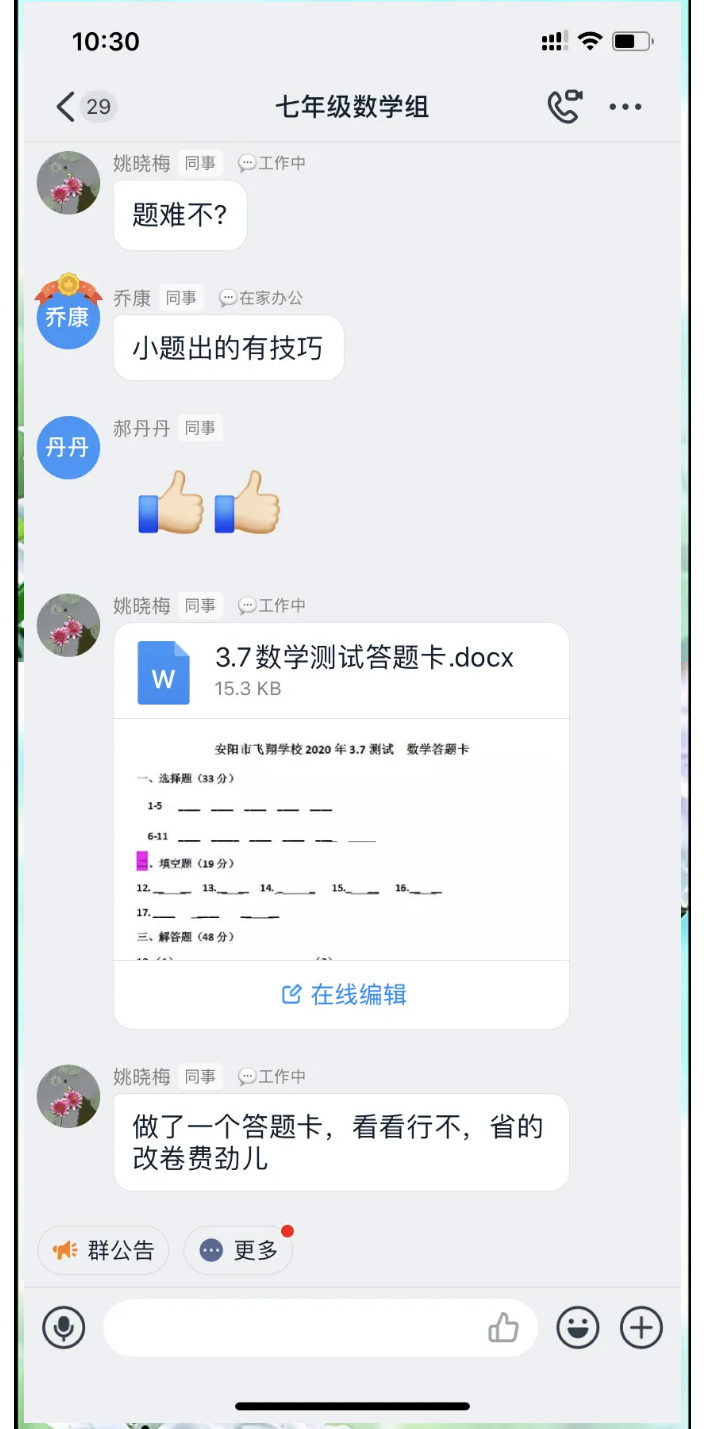Viewport: 704px width, 1429px height.
Task: Tap the 更多 chip
Action: [239, 1250]
